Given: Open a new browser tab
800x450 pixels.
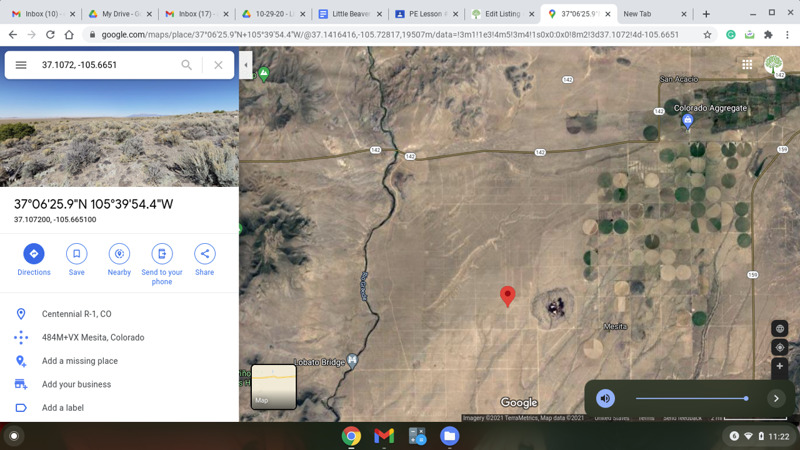Looking at the screenshot, I should pyautogui.click(x=706, y=14).
